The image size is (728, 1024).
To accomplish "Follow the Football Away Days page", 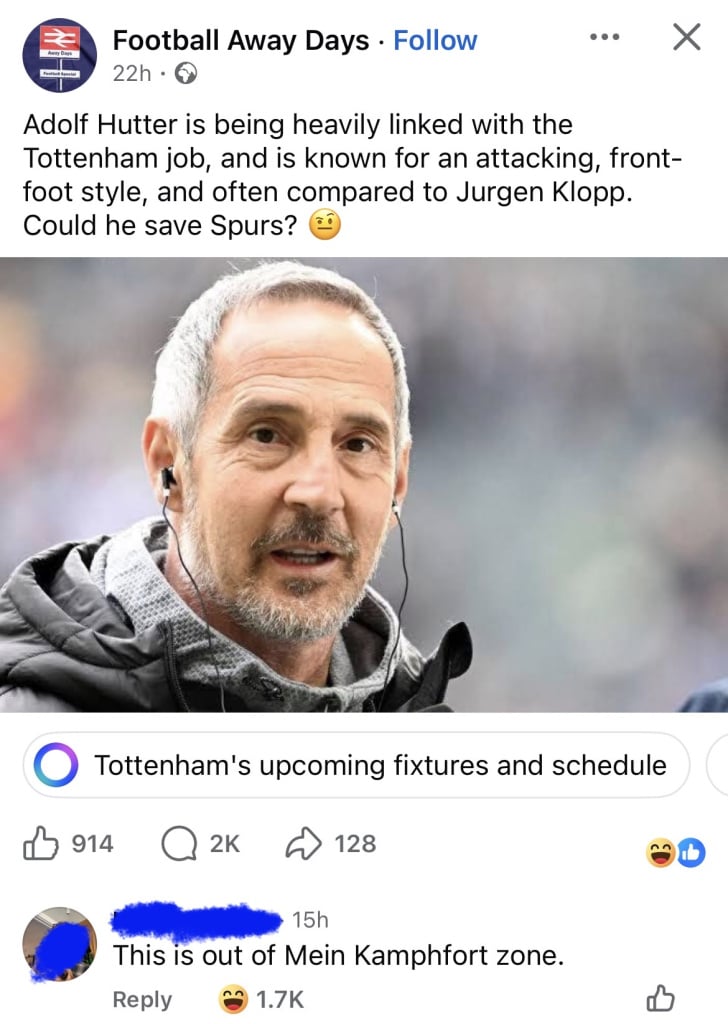I will point(435,41).
